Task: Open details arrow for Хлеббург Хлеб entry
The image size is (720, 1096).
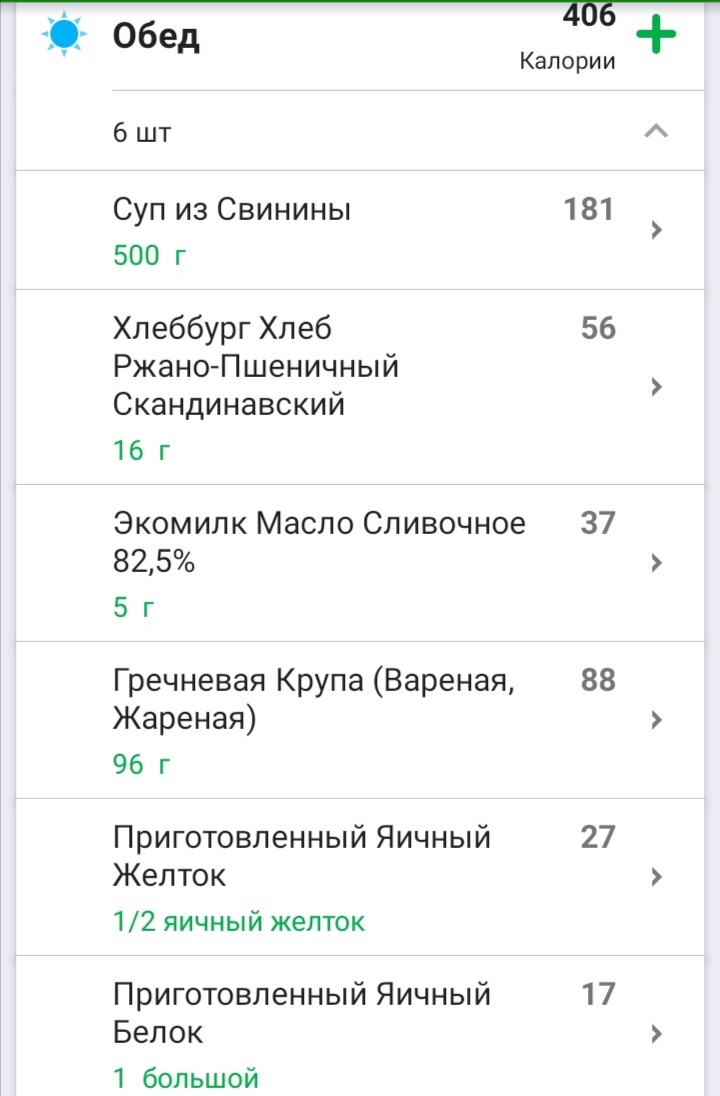Action: [655, 387]
